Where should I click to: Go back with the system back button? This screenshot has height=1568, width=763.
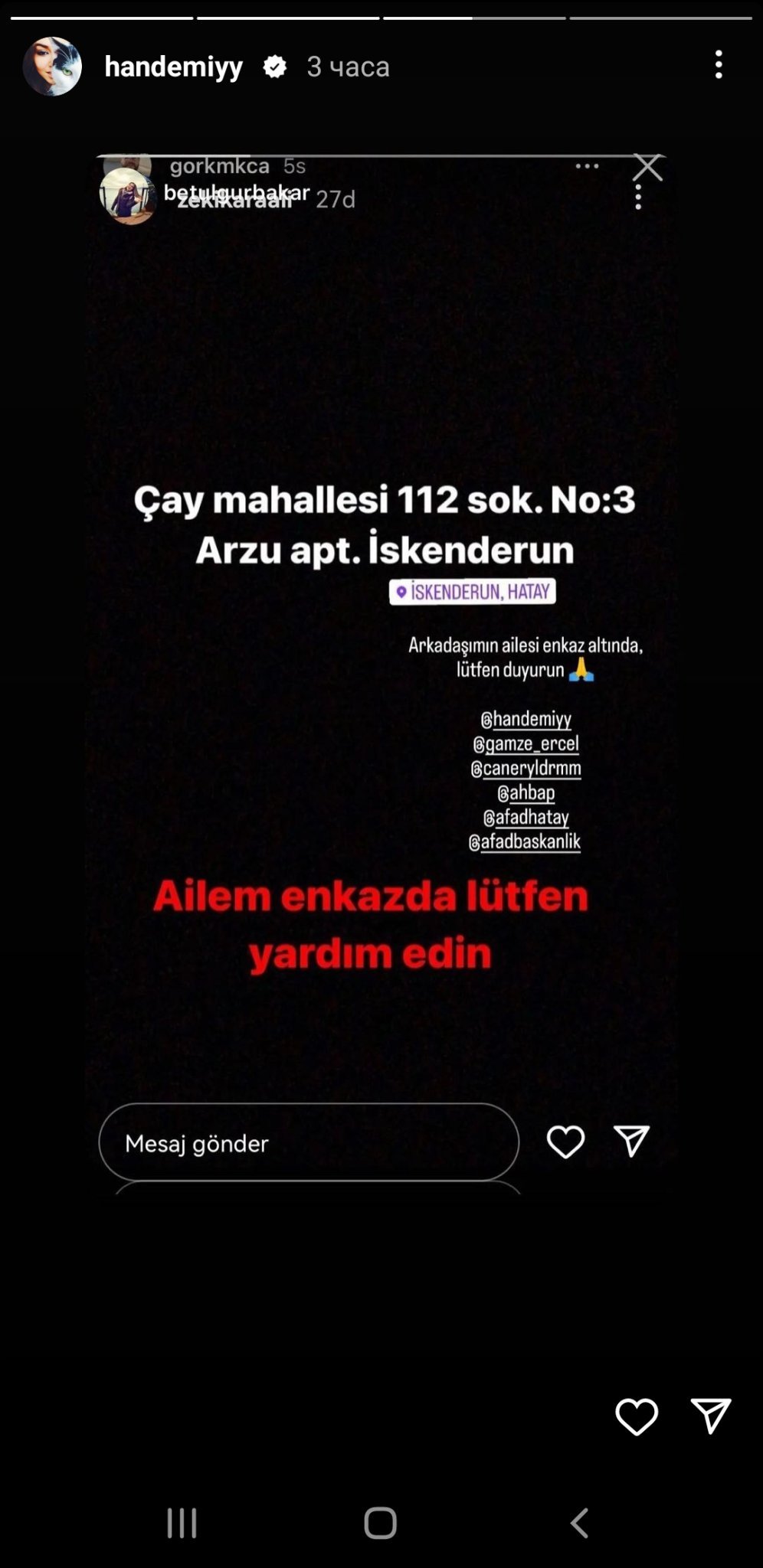(x=580, y=1523)
